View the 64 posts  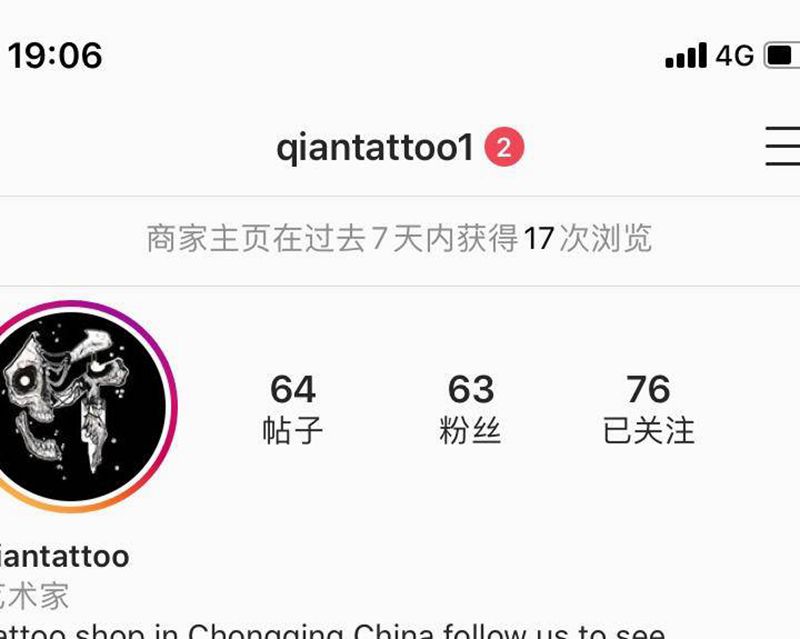tap(292, 408)
